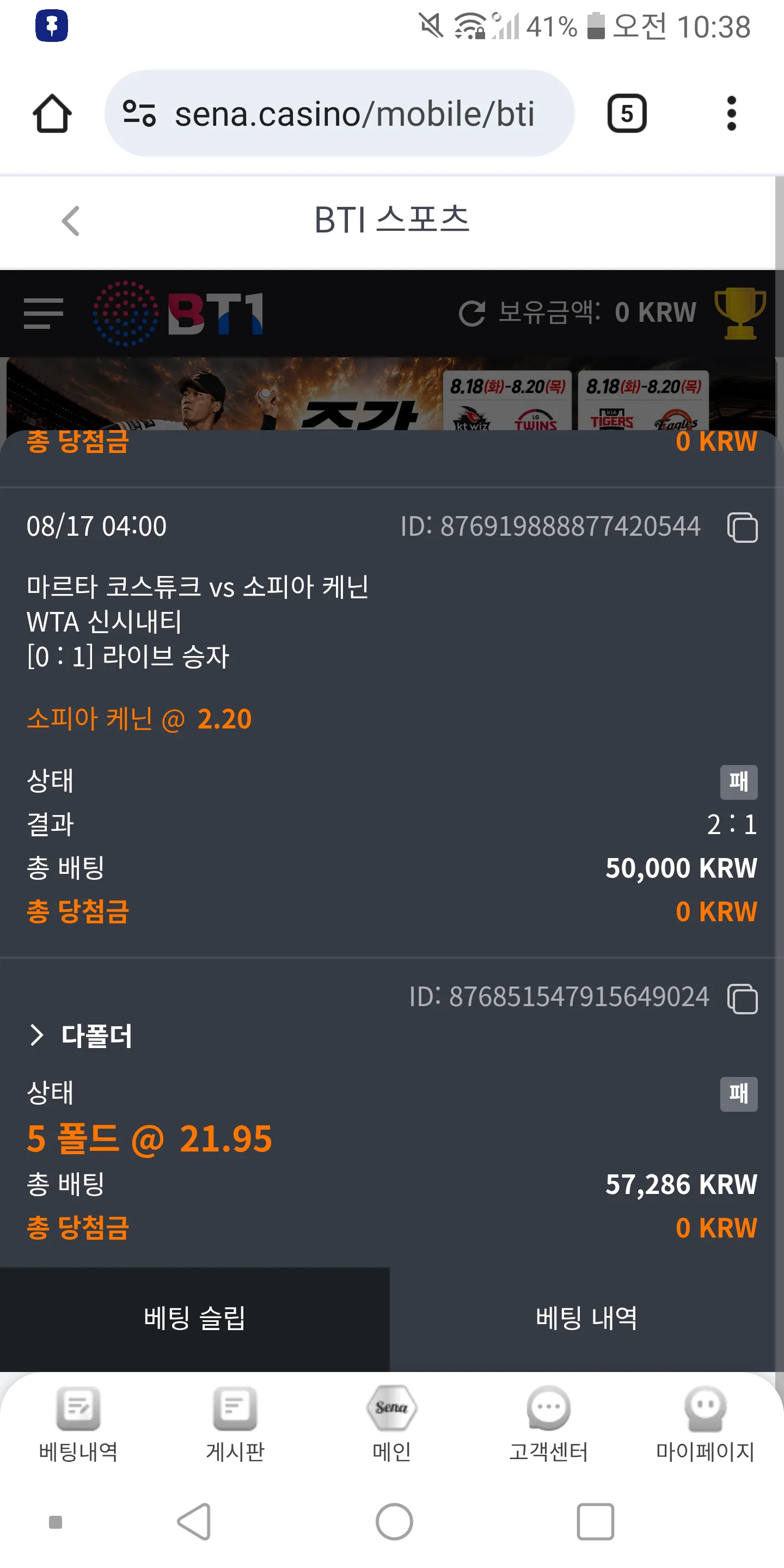Copy bet ID 876919888877420544
This screenshot has height=1568, width=784.
click(x=742, y=527)
